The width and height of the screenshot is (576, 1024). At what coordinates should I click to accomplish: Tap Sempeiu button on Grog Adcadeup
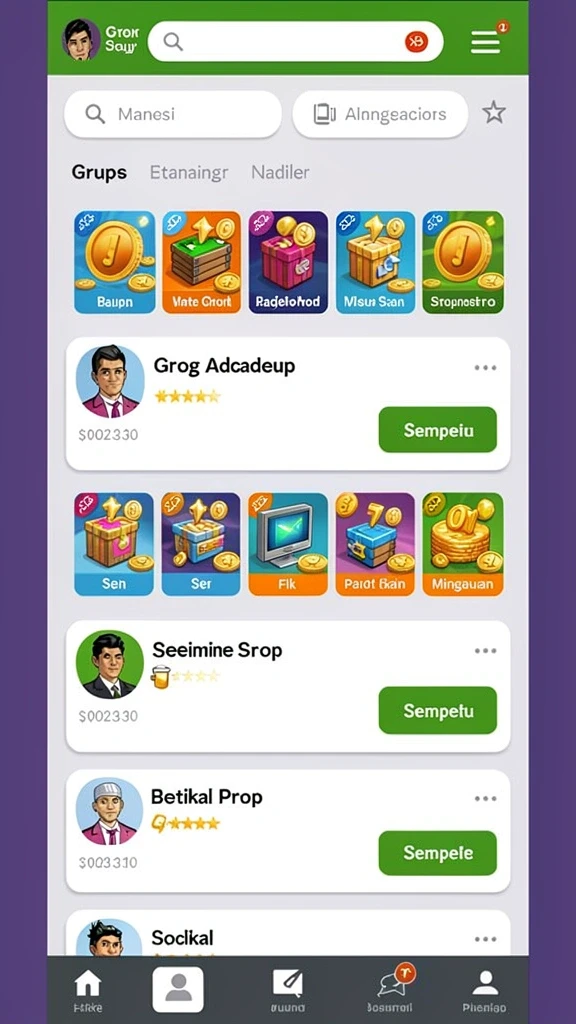(x=438, y=430)
